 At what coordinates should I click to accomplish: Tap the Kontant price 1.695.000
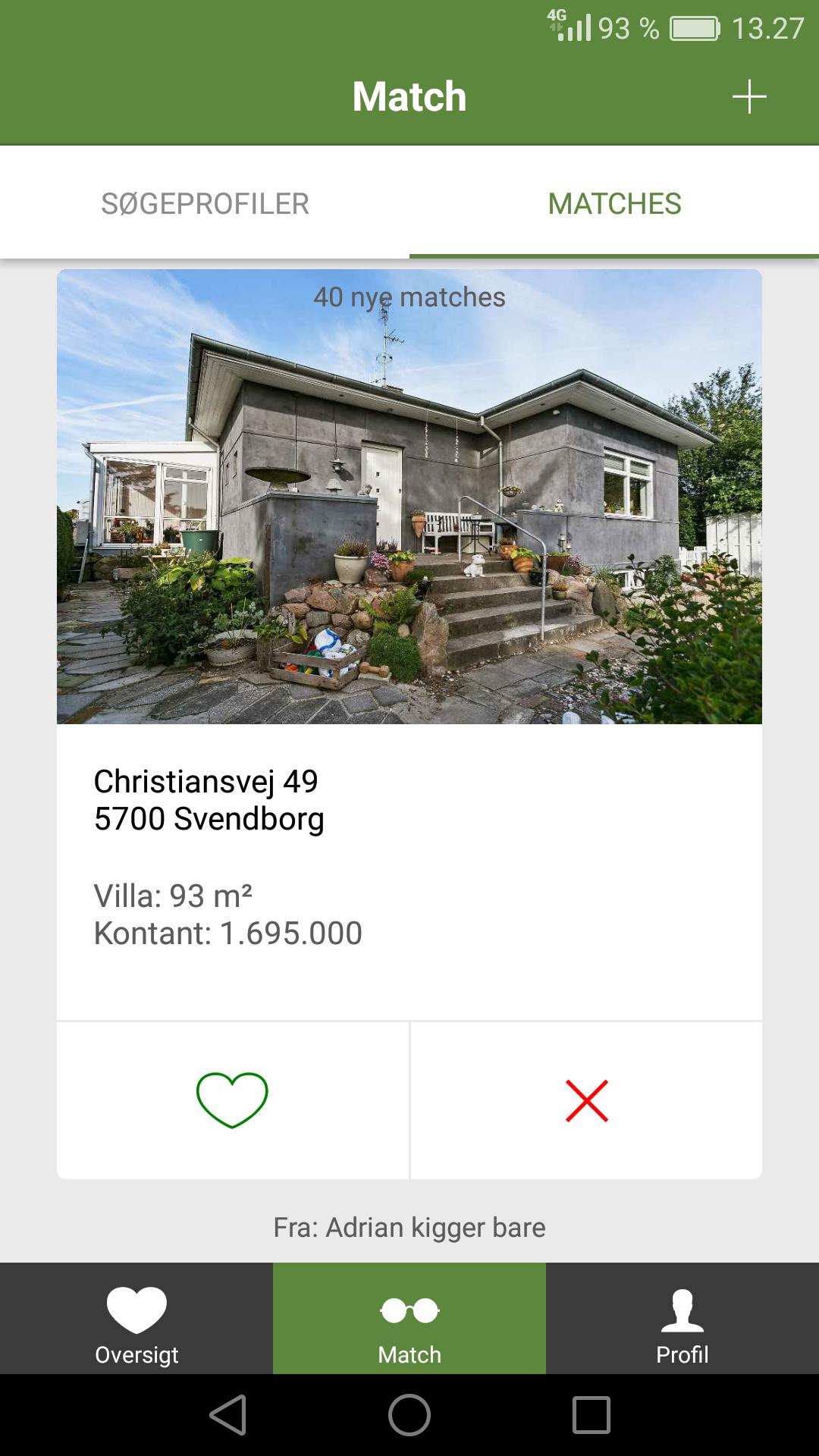tap(227, 934)
